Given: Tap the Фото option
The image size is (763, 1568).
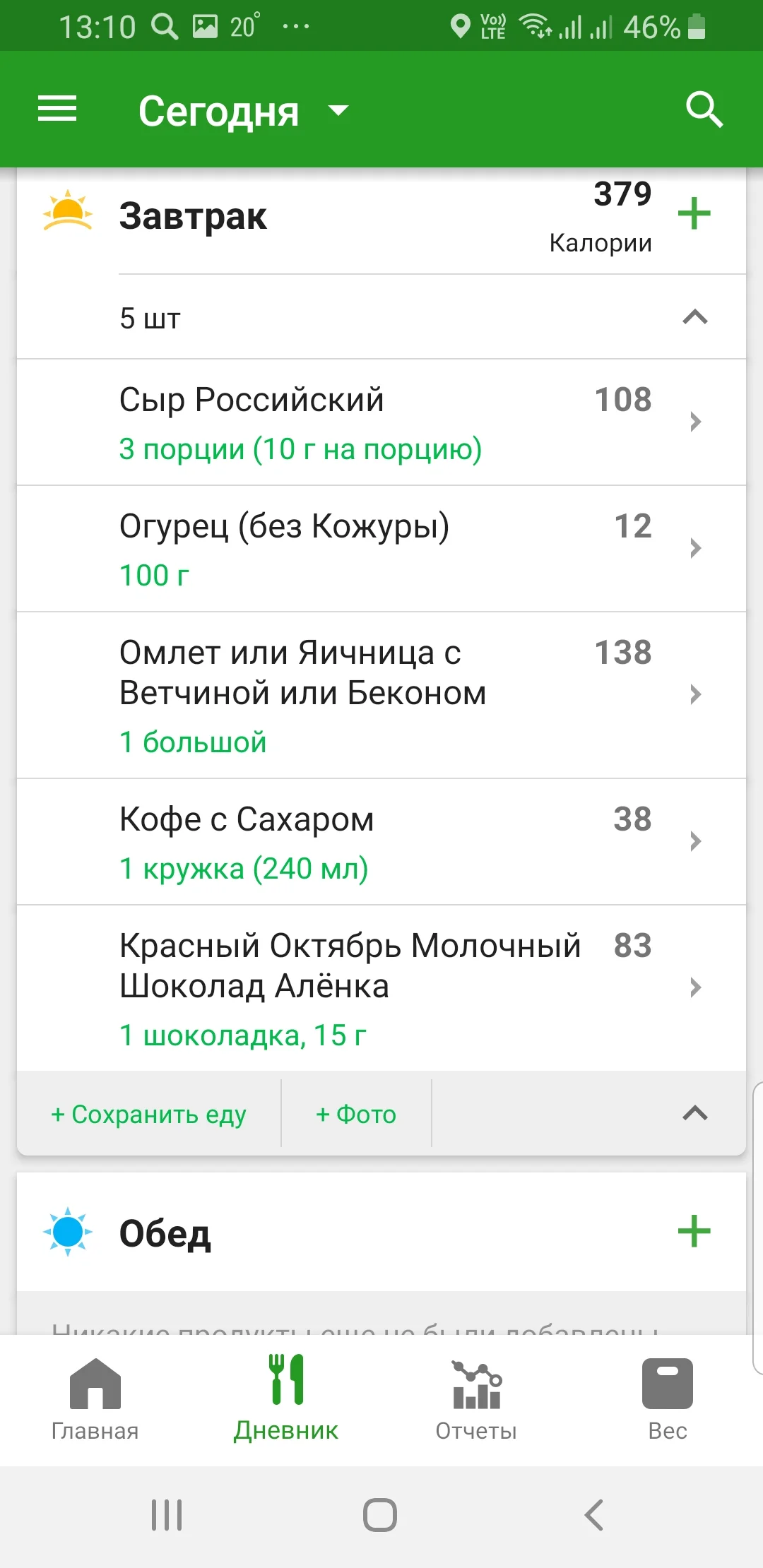Looking at the screenshot, I should pyautogui.click(x=355, y=1114).
